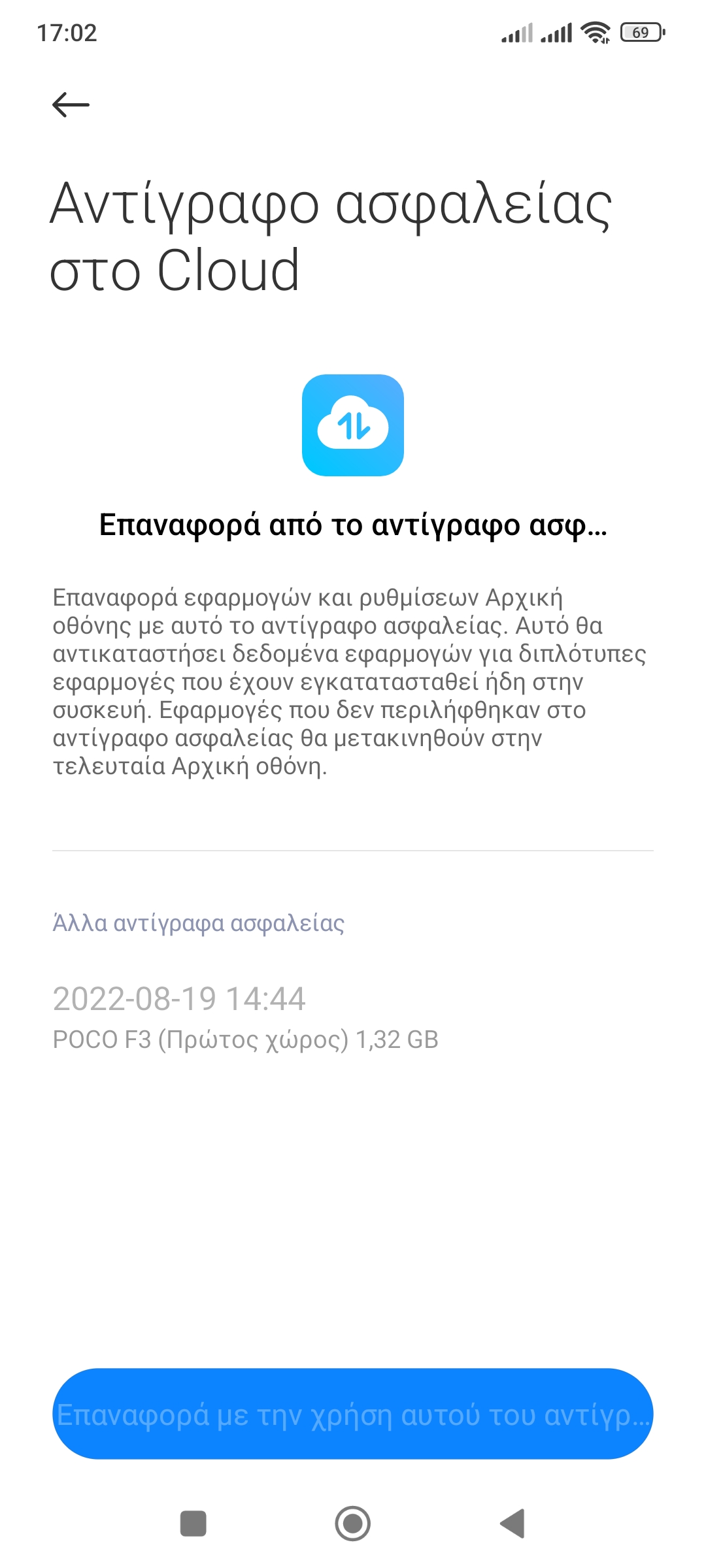This screenshot has width=706, height=1568.
Task: Tap the system home button
Action: 353,1524
